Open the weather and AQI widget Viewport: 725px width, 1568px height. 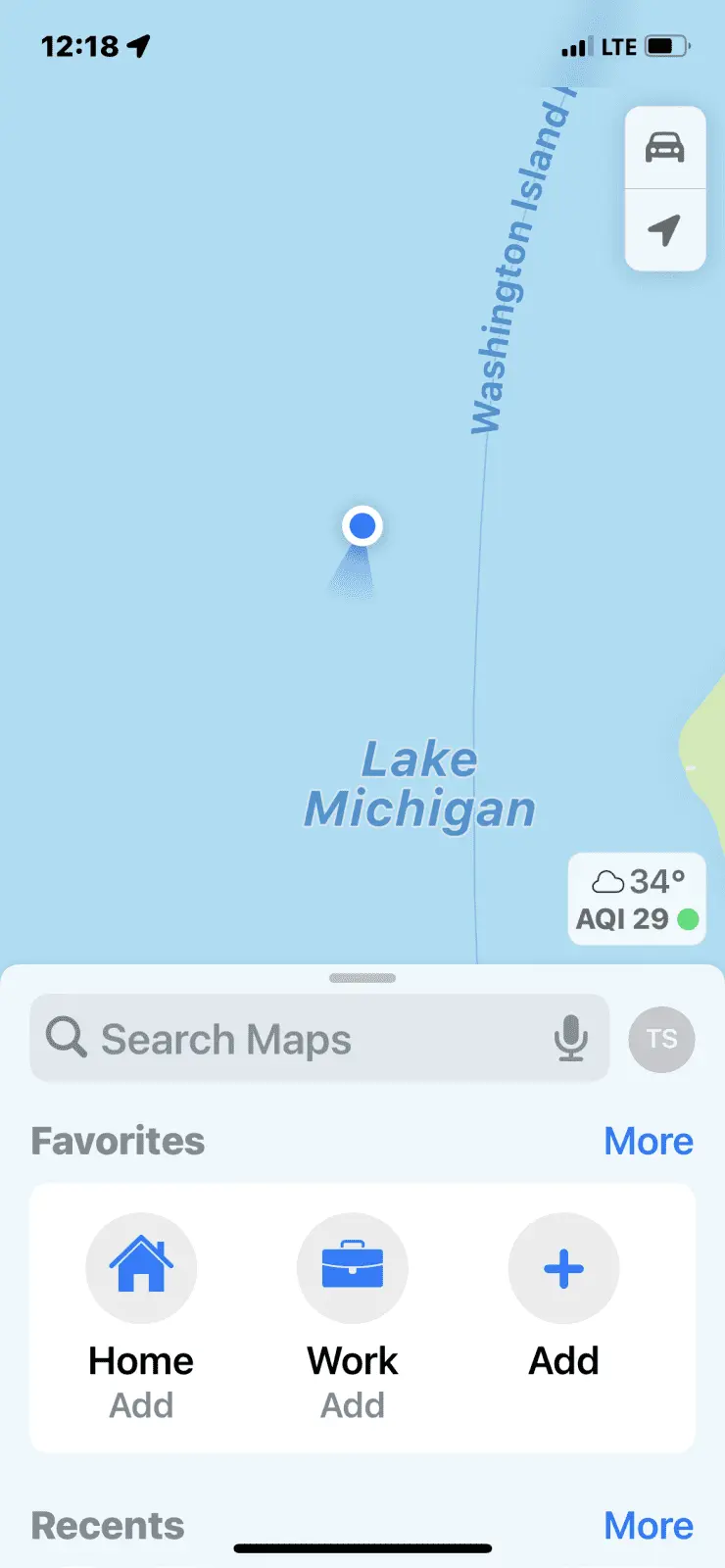(x=637, y=900)
